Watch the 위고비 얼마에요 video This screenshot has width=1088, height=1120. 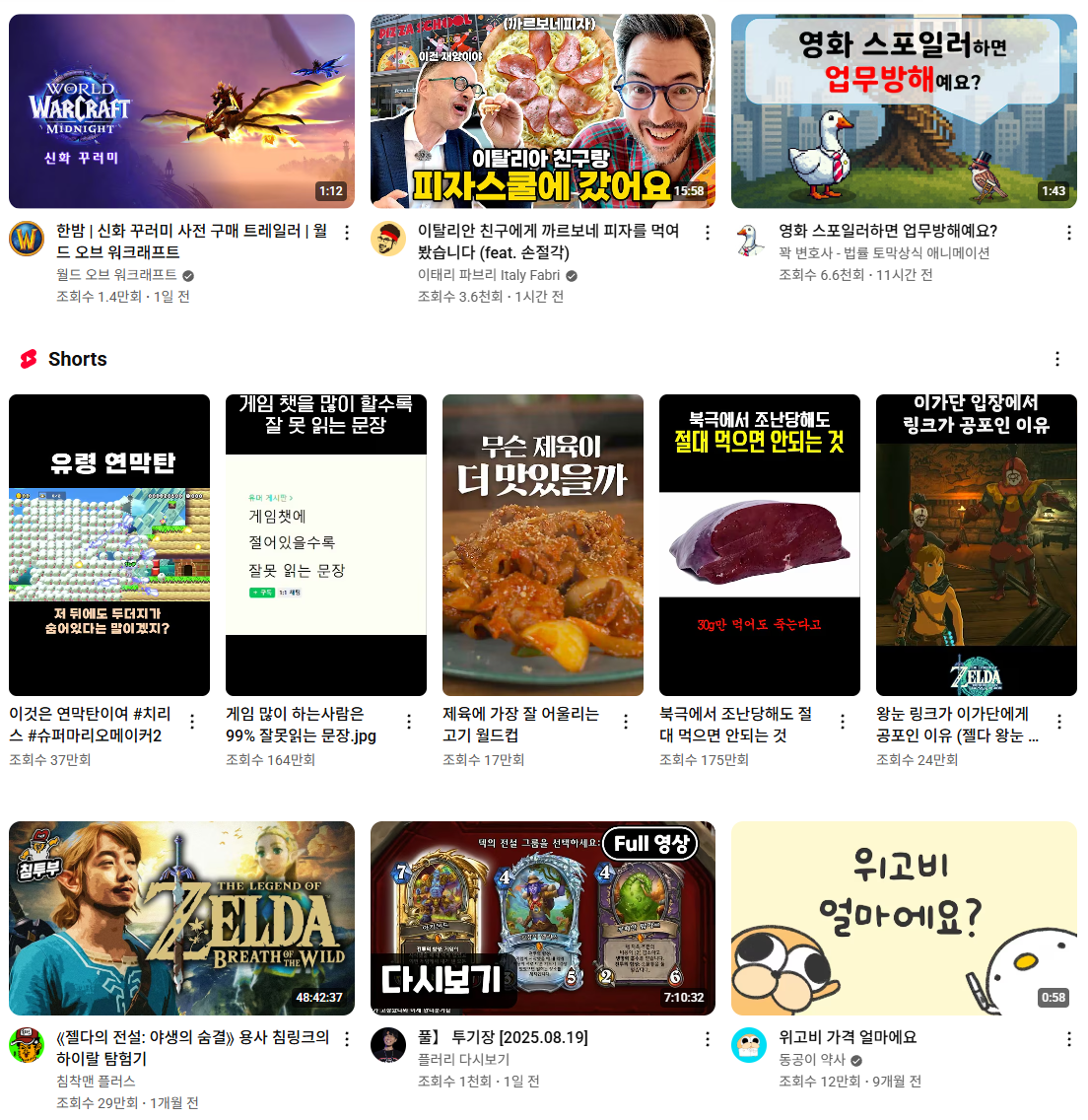coord(903,917)
